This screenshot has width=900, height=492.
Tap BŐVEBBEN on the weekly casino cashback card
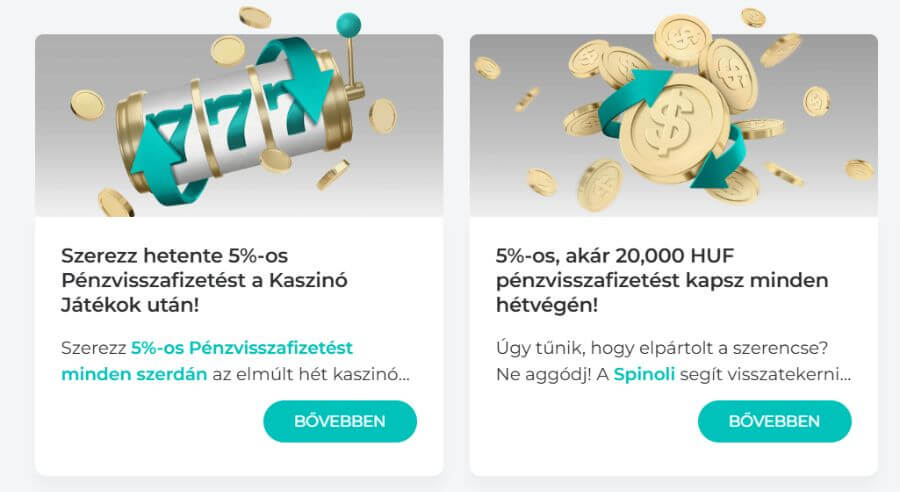point(339,421)
